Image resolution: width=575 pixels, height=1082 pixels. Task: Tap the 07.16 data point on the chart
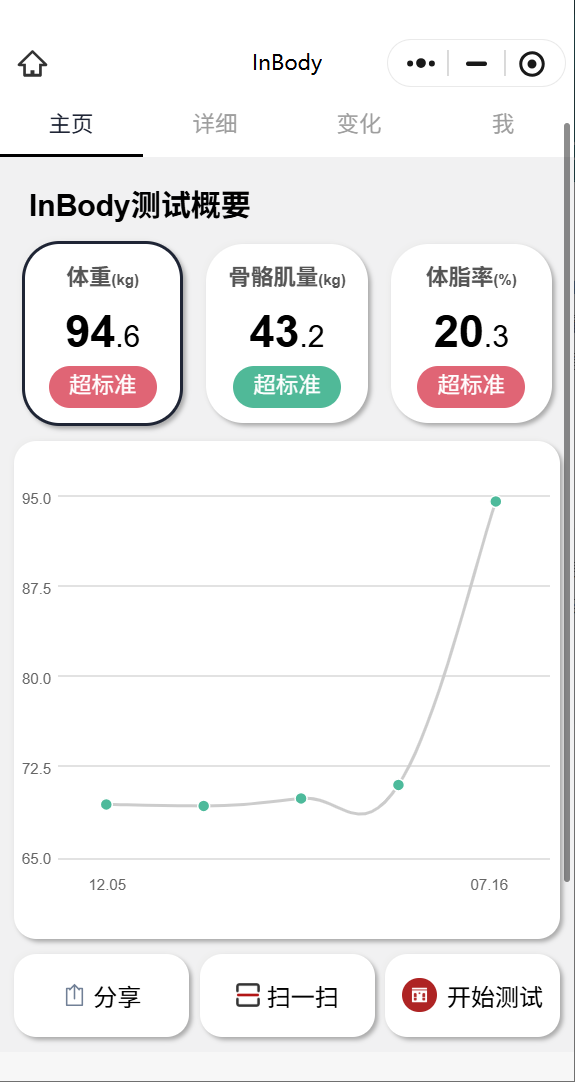coord(496,501)
